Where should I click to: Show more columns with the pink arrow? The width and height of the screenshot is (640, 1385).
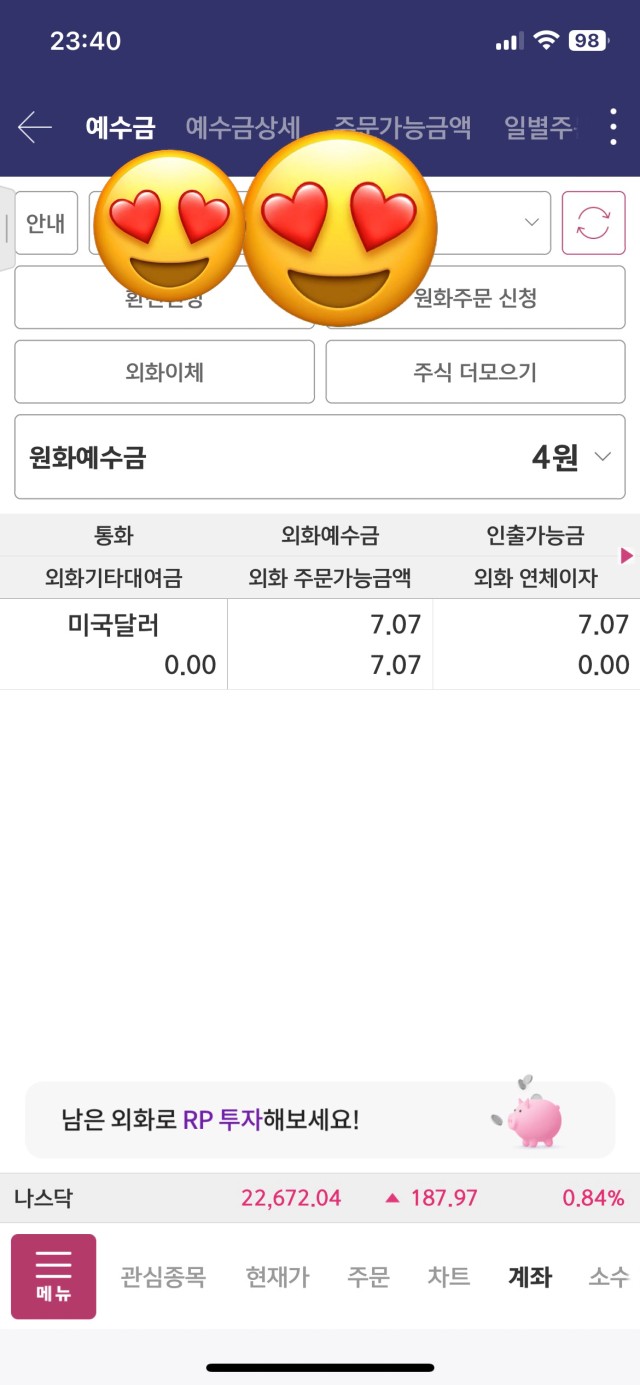click(627, 555)
